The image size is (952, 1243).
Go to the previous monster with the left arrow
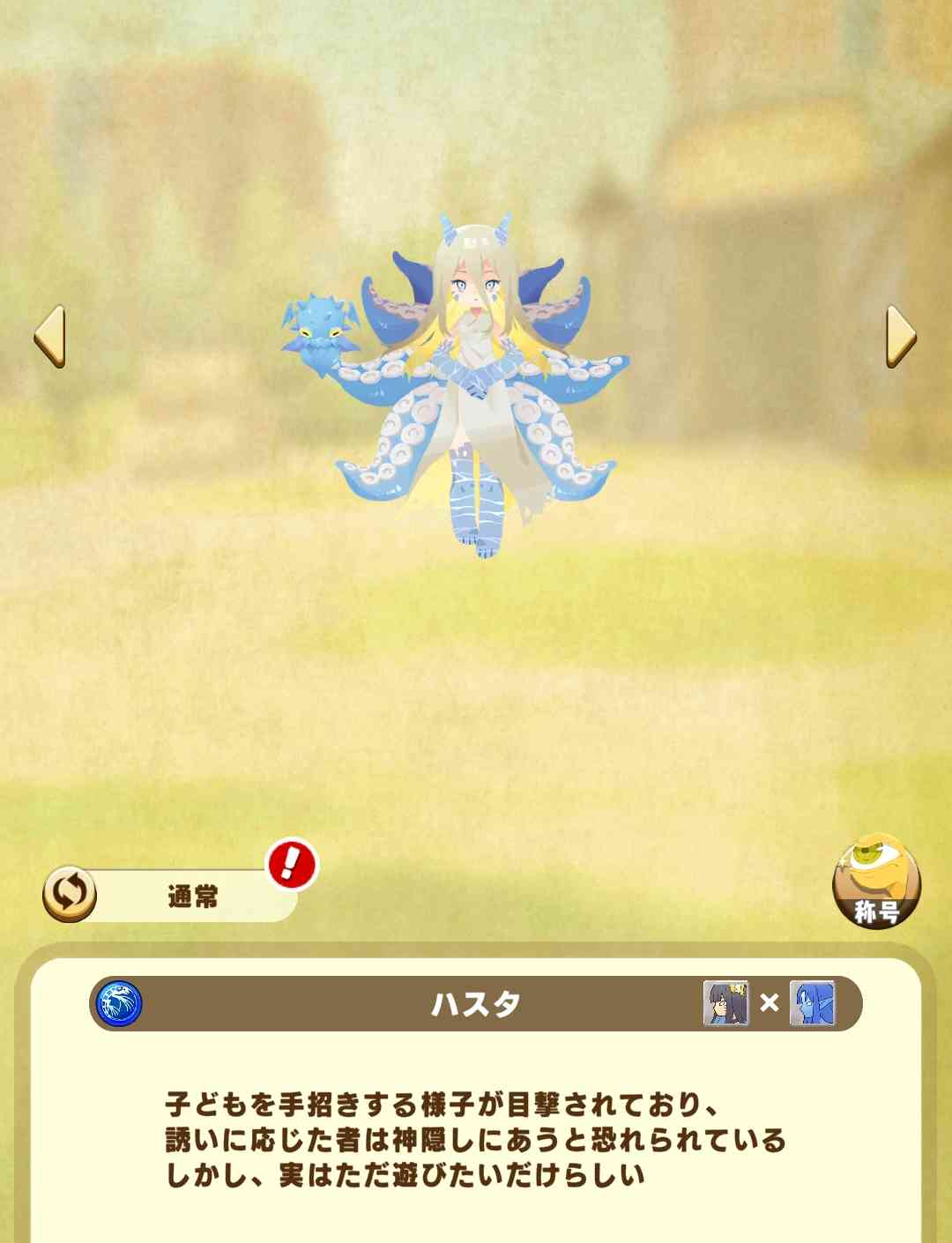49,336
